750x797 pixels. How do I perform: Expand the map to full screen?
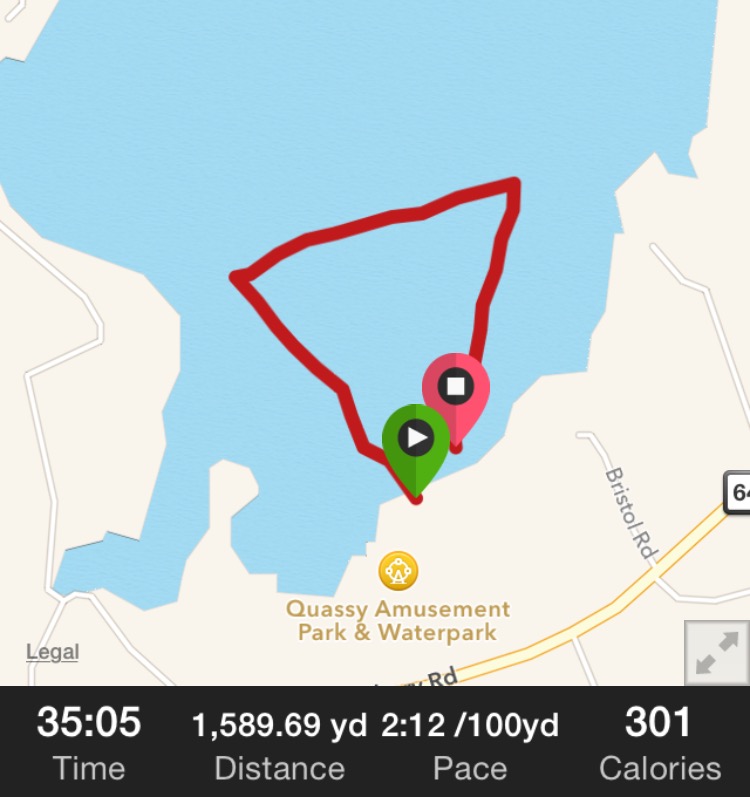click(x=716, y=651)
